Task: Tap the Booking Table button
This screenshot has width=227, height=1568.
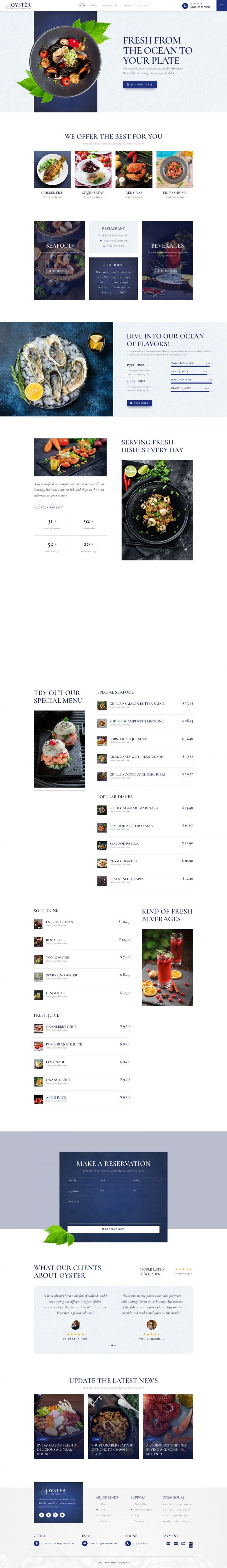Action: [140, 85]
